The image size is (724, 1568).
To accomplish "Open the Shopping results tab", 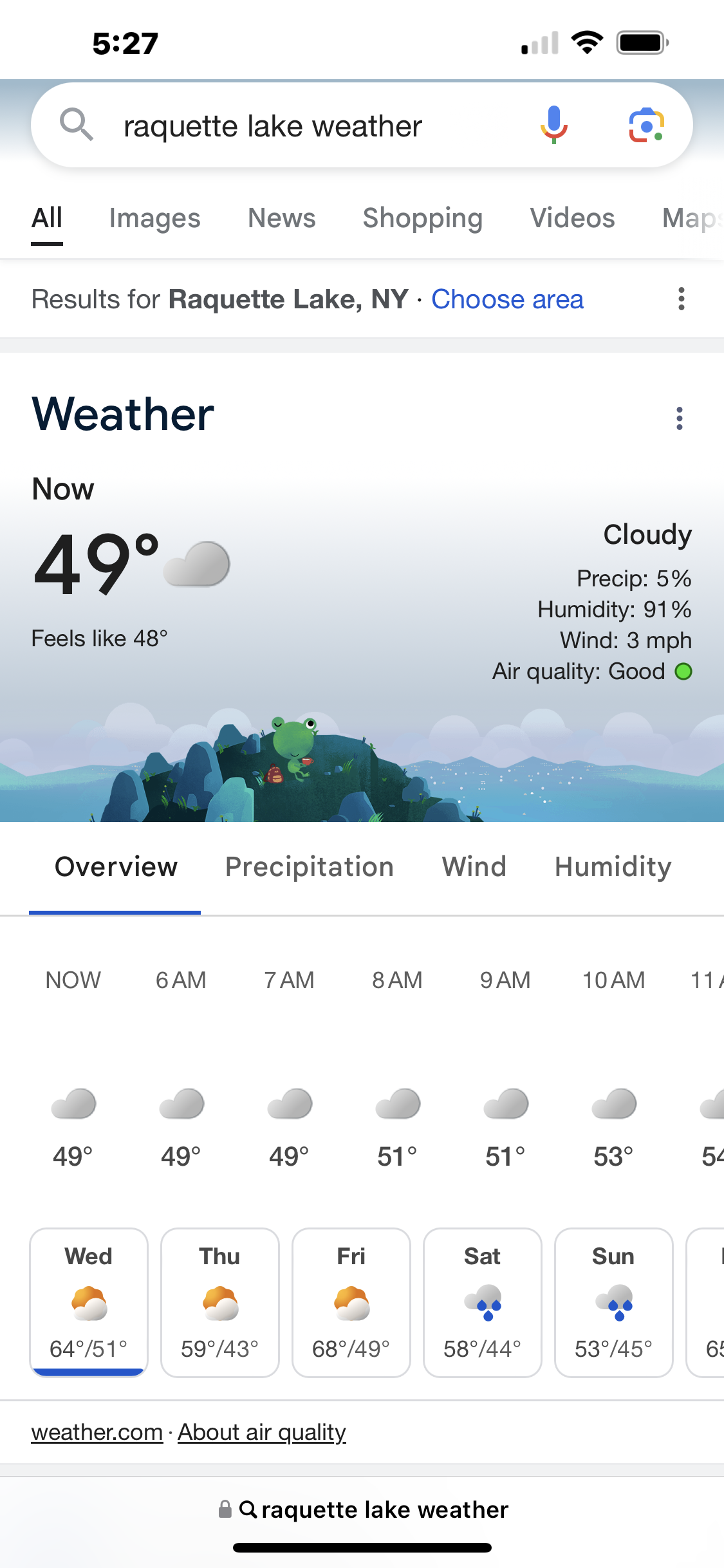I will (423, 218).
